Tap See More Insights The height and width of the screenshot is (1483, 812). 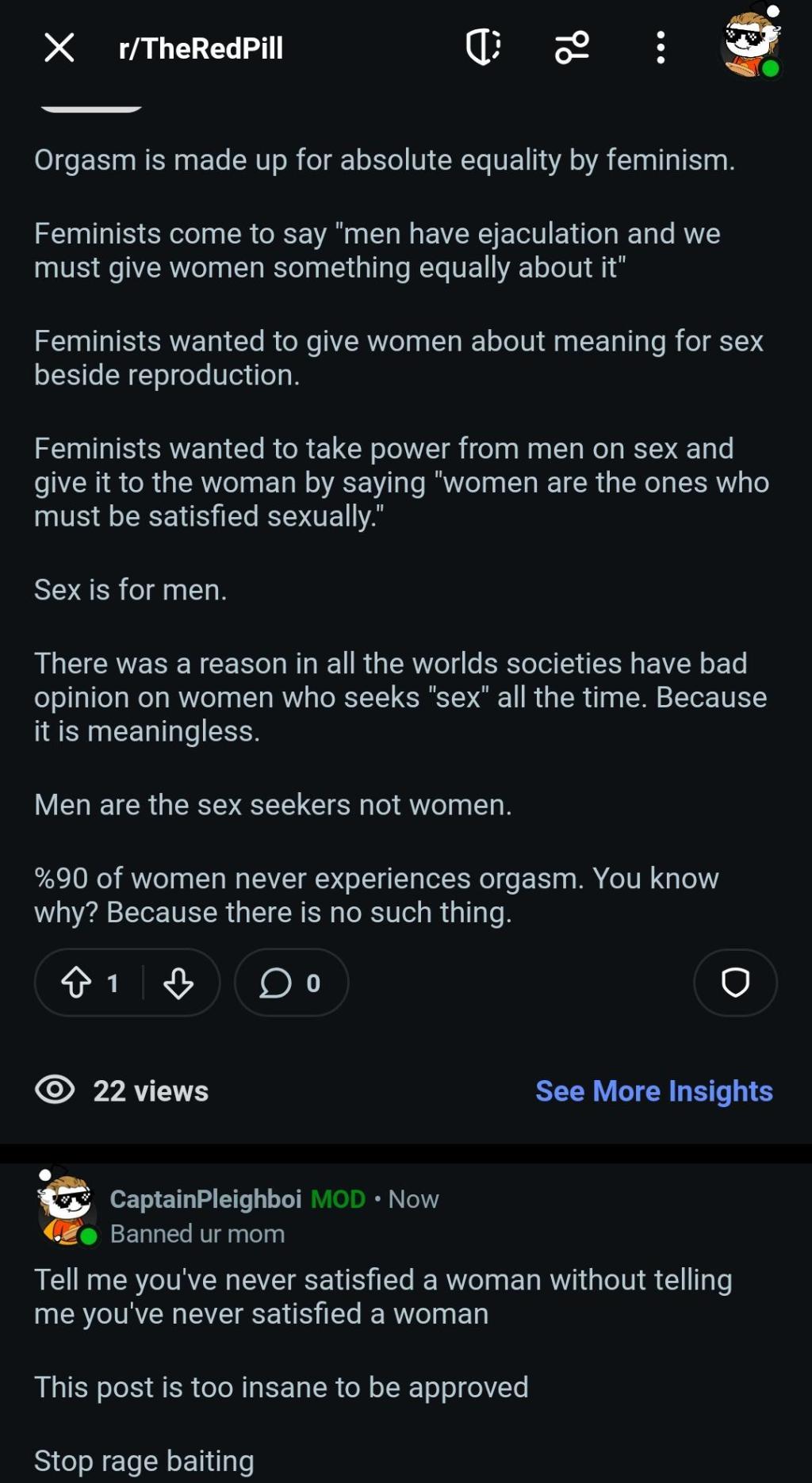653,1091
